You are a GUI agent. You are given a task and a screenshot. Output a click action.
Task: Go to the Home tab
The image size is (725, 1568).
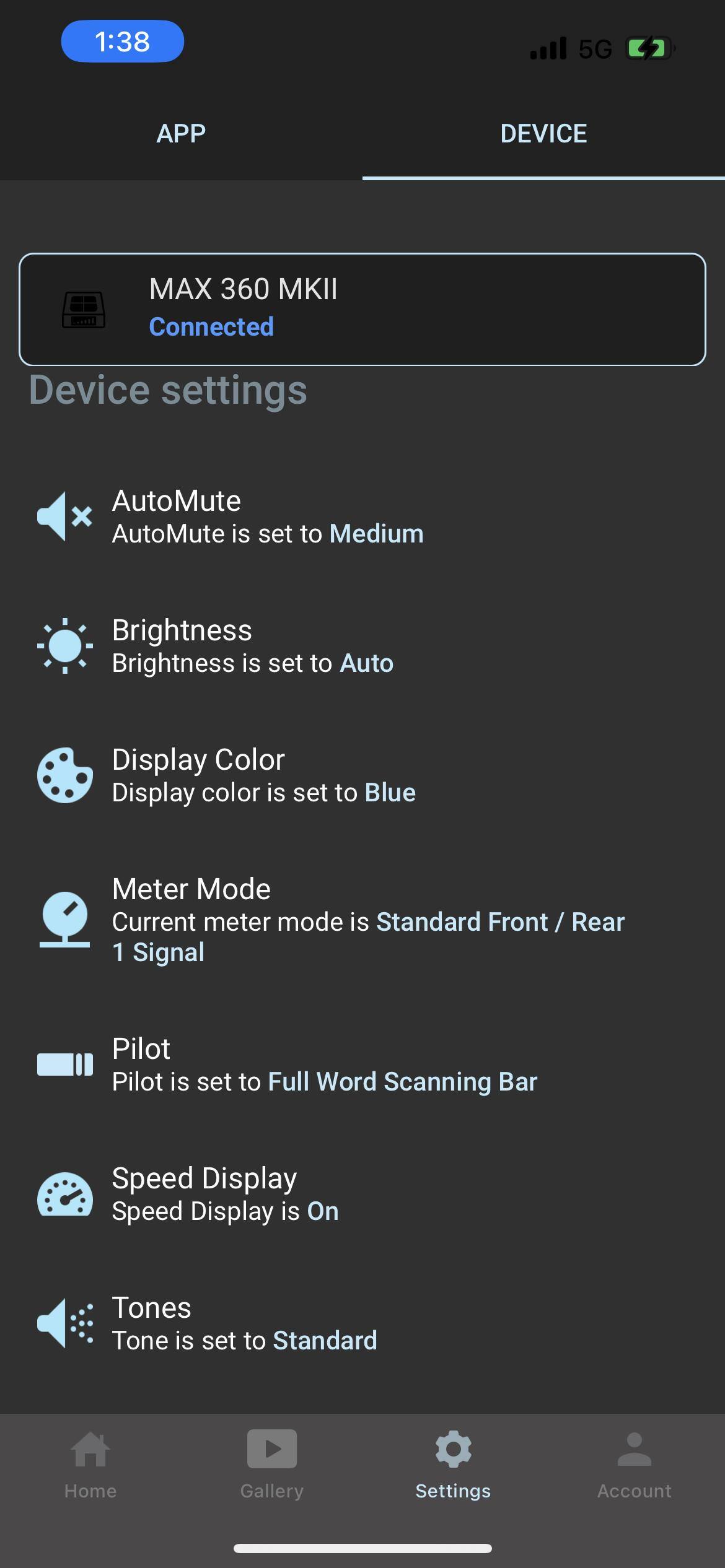[x=90, y=1465]
